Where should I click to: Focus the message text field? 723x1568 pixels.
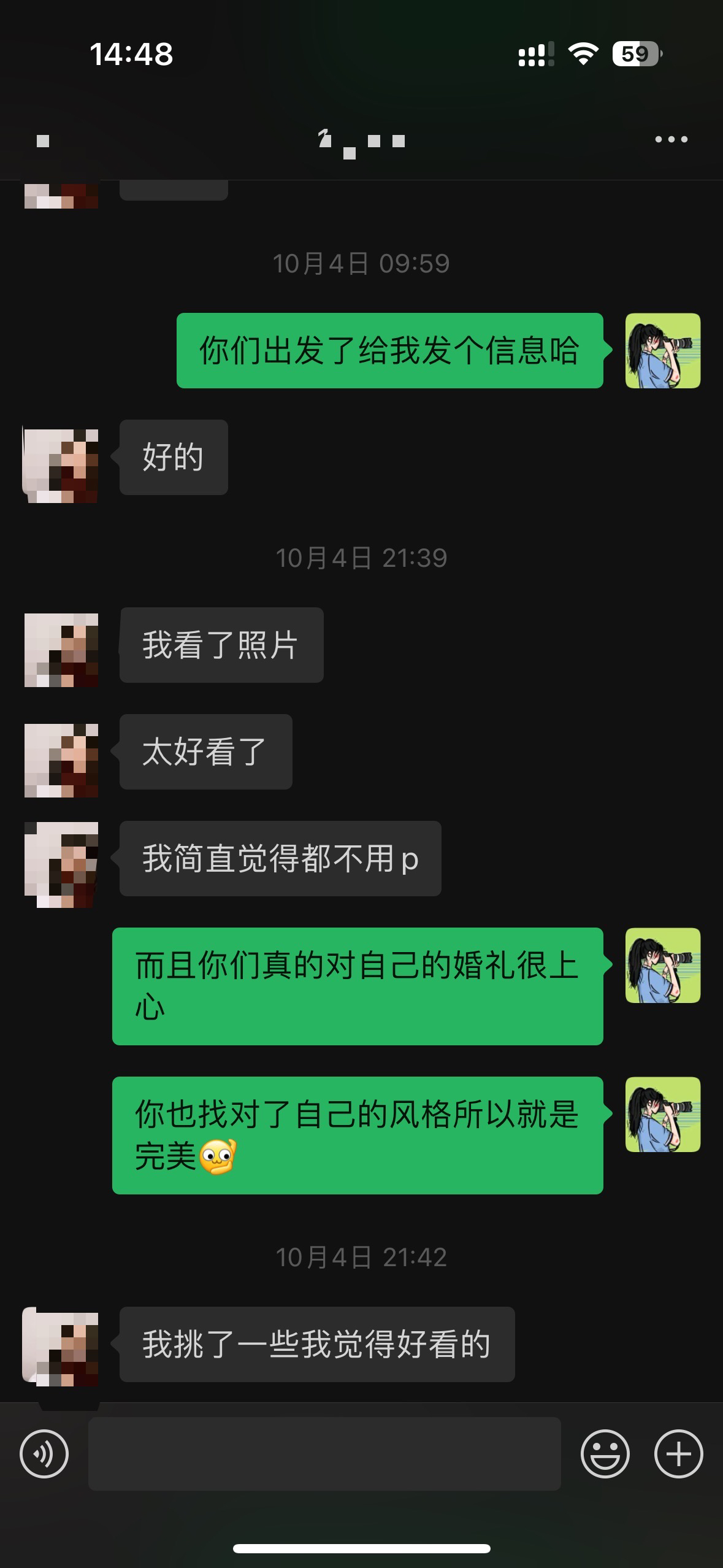click(324, 1453)
